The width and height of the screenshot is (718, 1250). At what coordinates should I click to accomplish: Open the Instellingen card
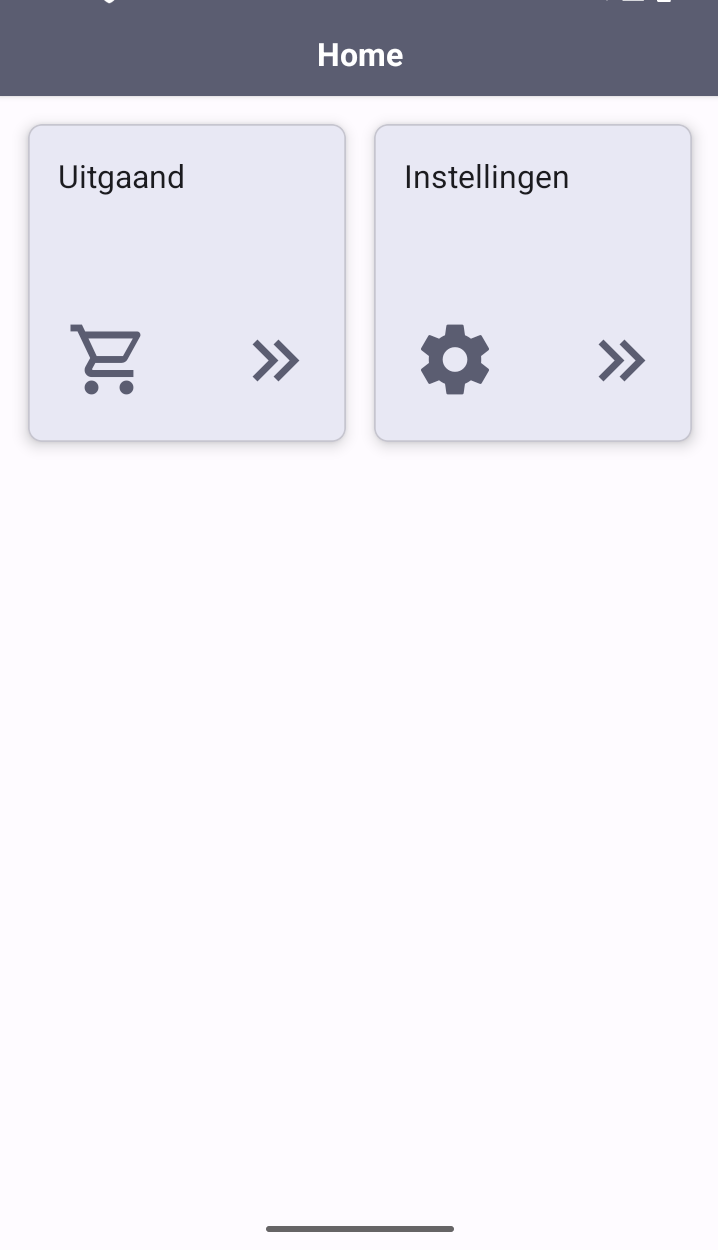pyautogui.click(x=533, y=282)
